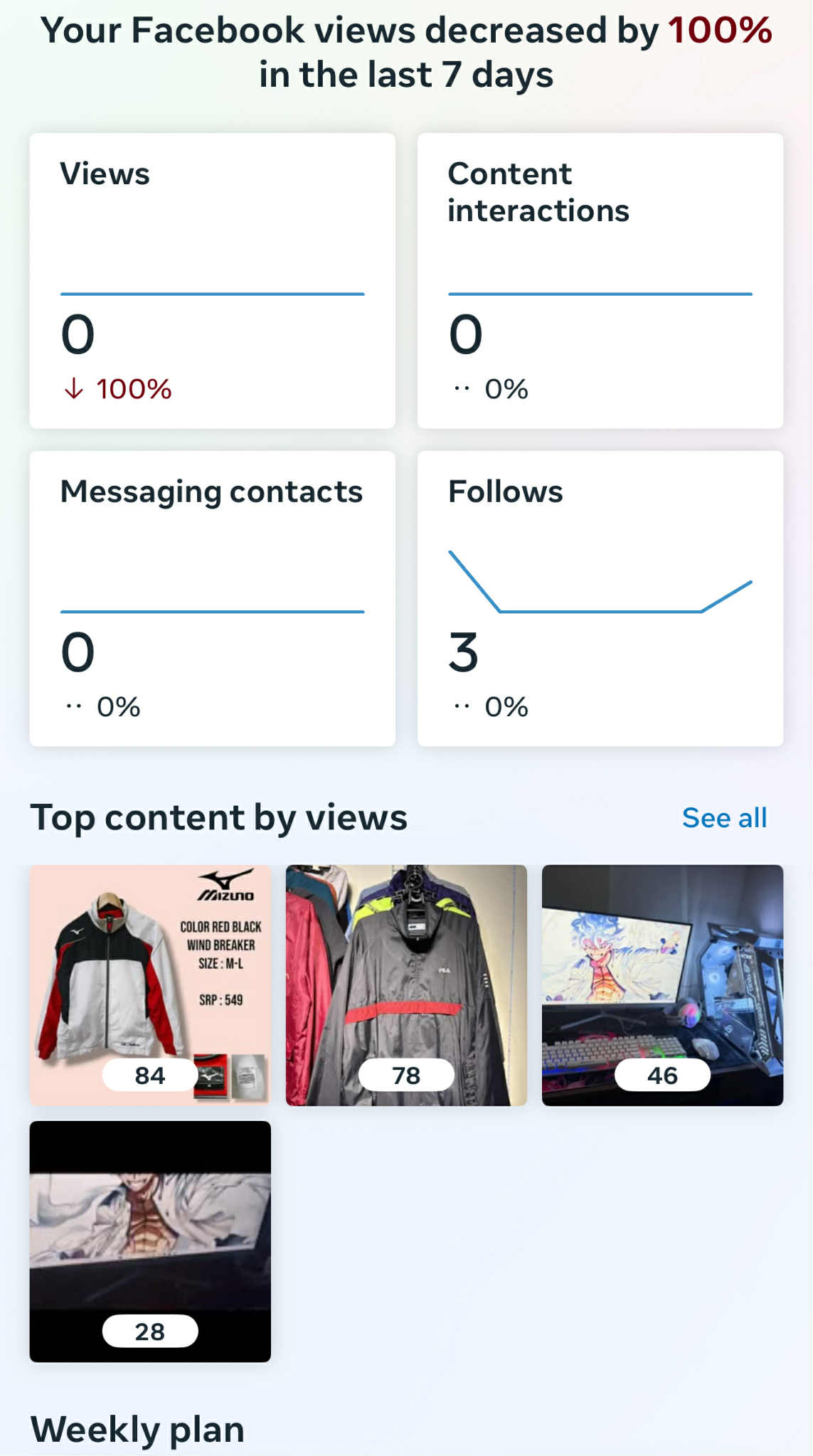The image size is (813, 1456).
Task: Tap See all top content
Action: pos(723,818)
